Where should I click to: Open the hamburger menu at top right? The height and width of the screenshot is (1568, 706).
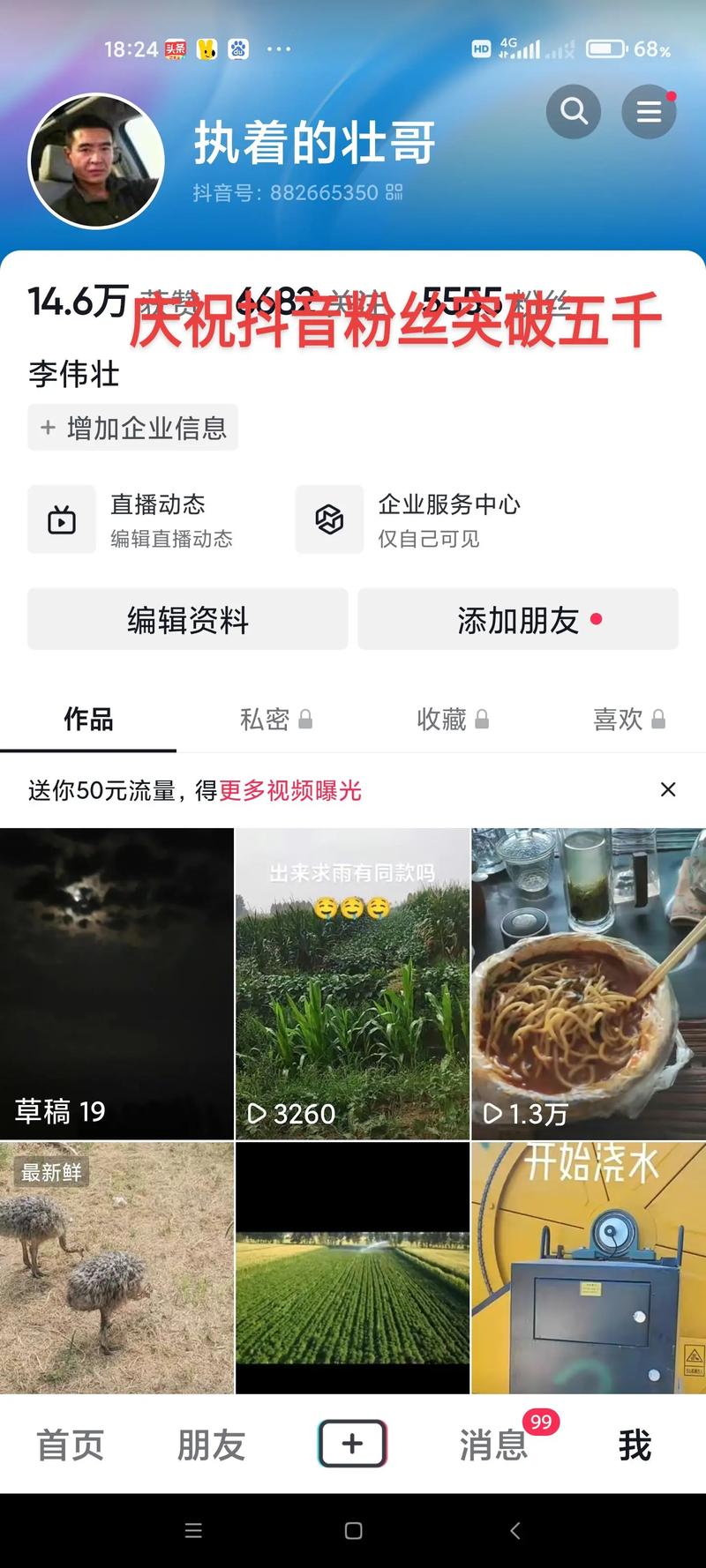pos(649,112)
